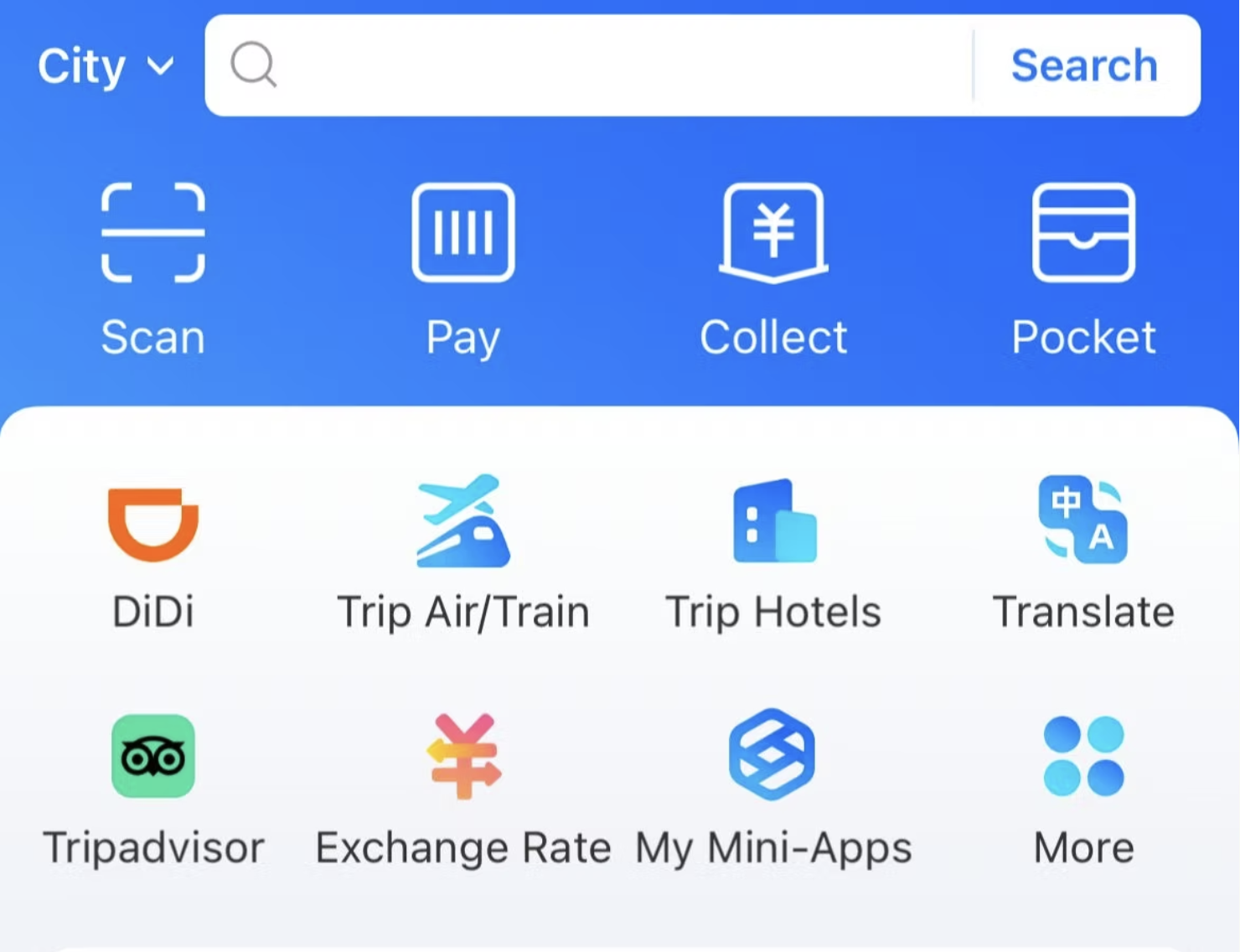Screen dimensions: 1240x952
Task: Open the Pay barcode option
Action: pos(463,268)
